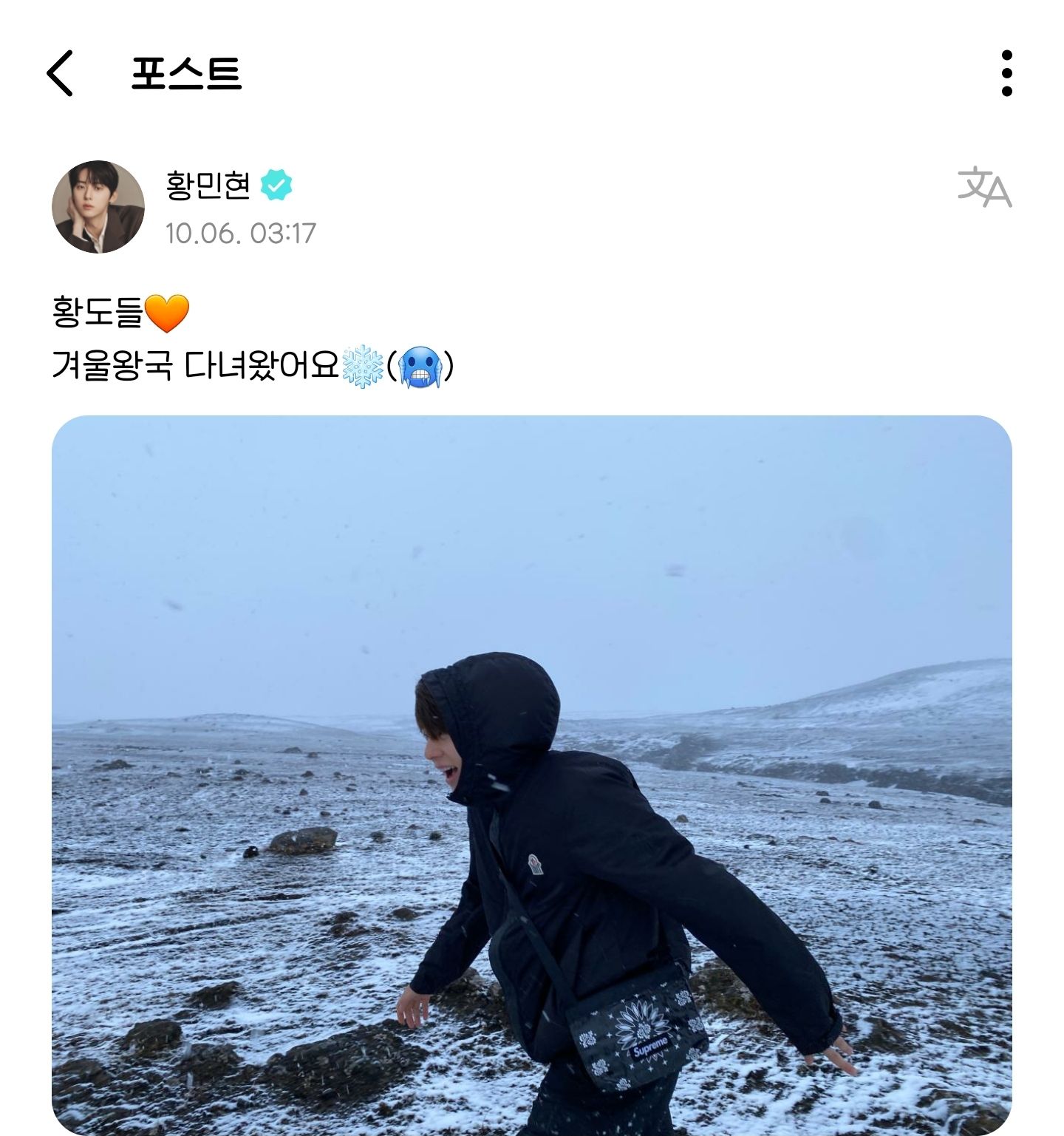Tap the username 황민현
The width and height of the screenshot is (1064, 1136).
pyautogui.click(x=209, y=185)
